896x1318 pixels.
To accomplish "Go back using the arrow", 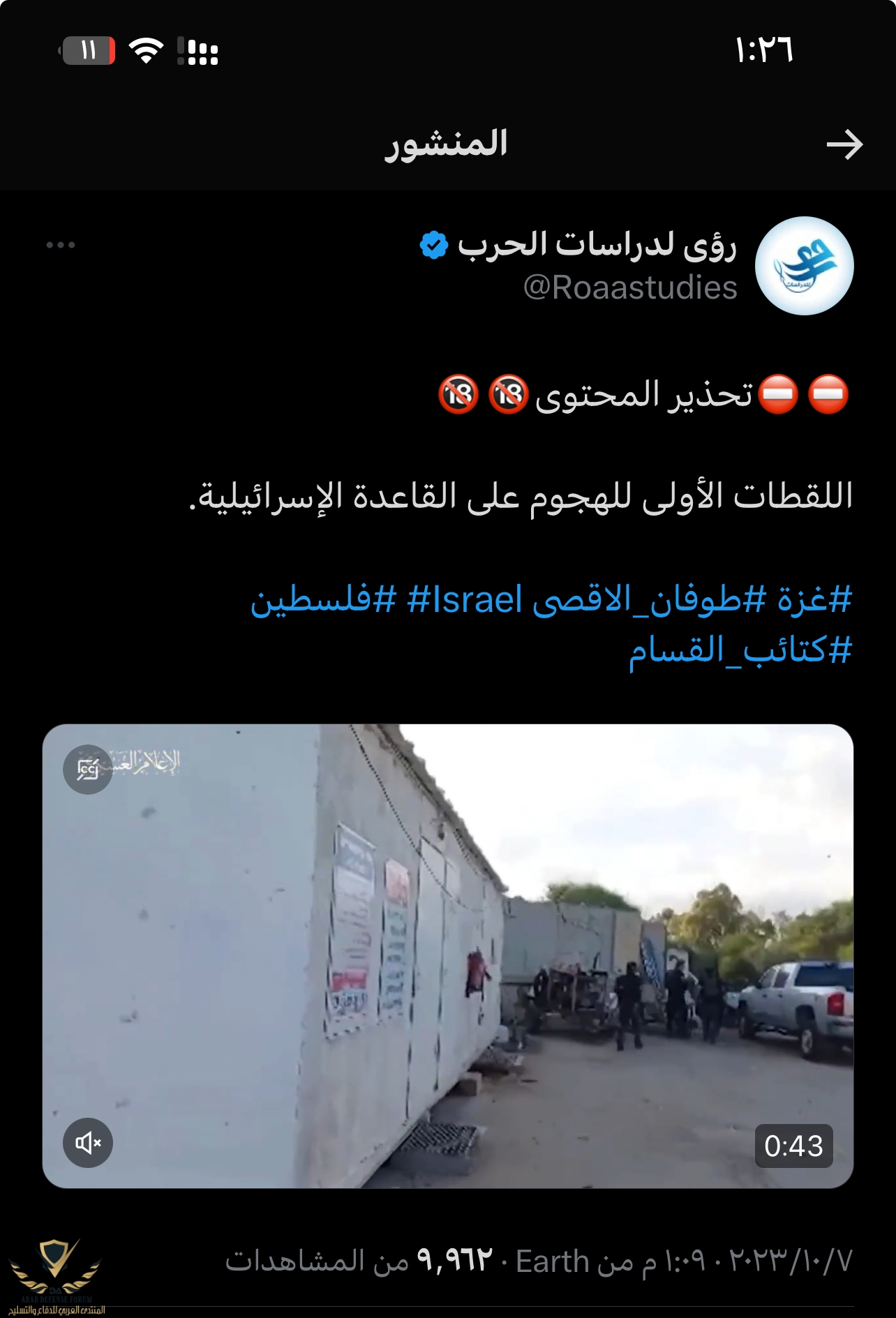I will click(844, 144).
